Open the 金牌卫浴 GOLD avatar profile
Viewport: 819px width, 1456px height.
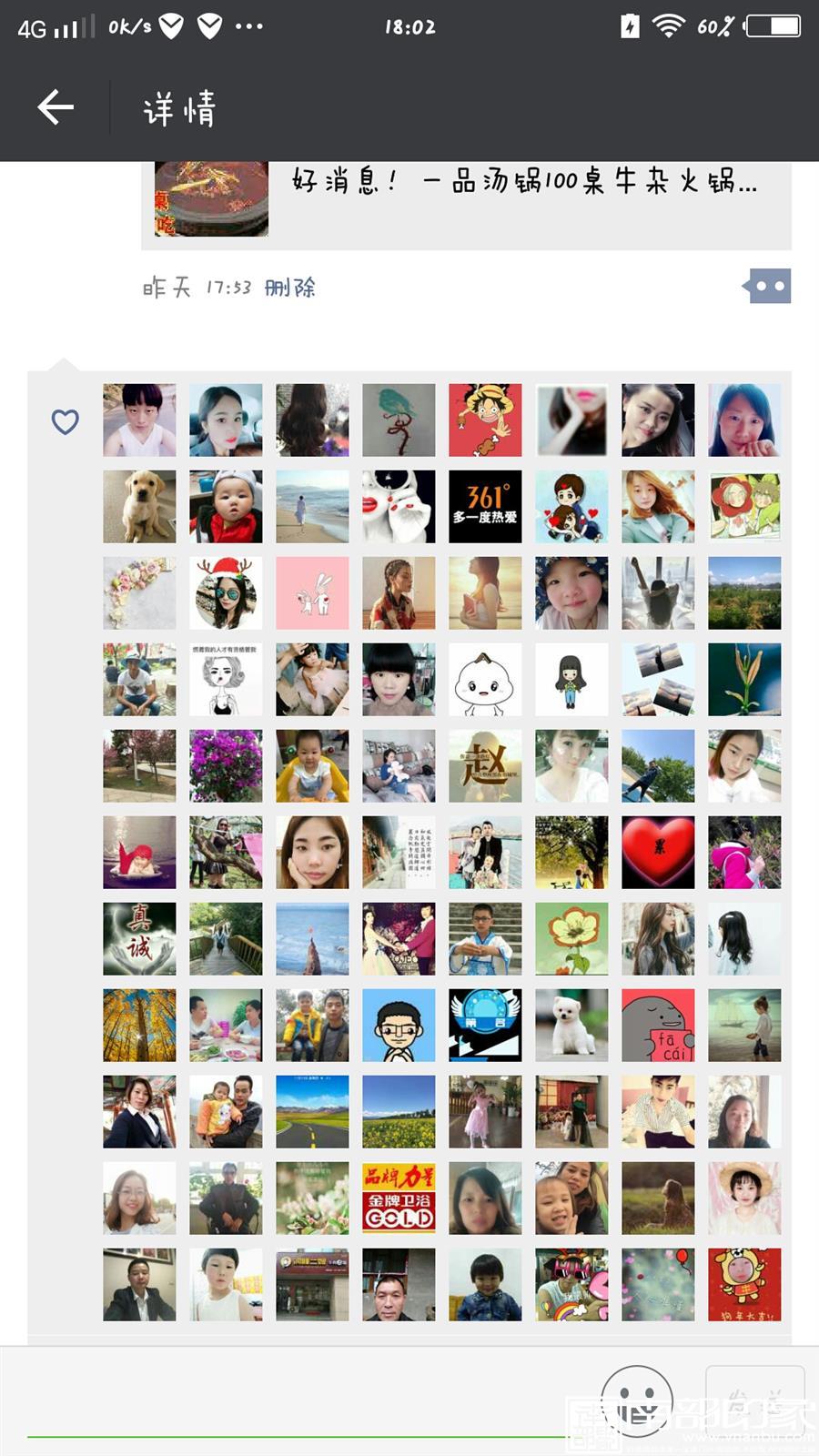399,1198
